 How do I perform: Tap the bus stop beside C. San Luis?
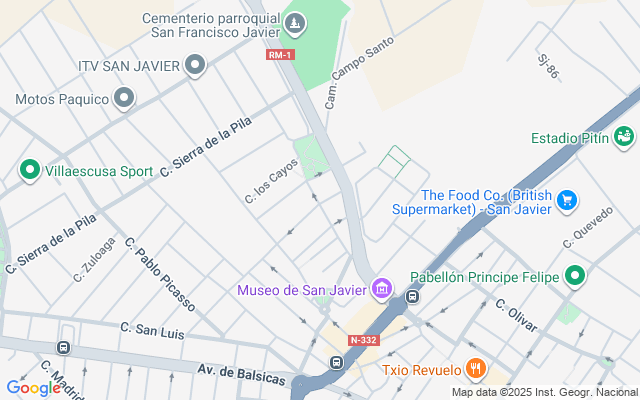coord(64,347)
